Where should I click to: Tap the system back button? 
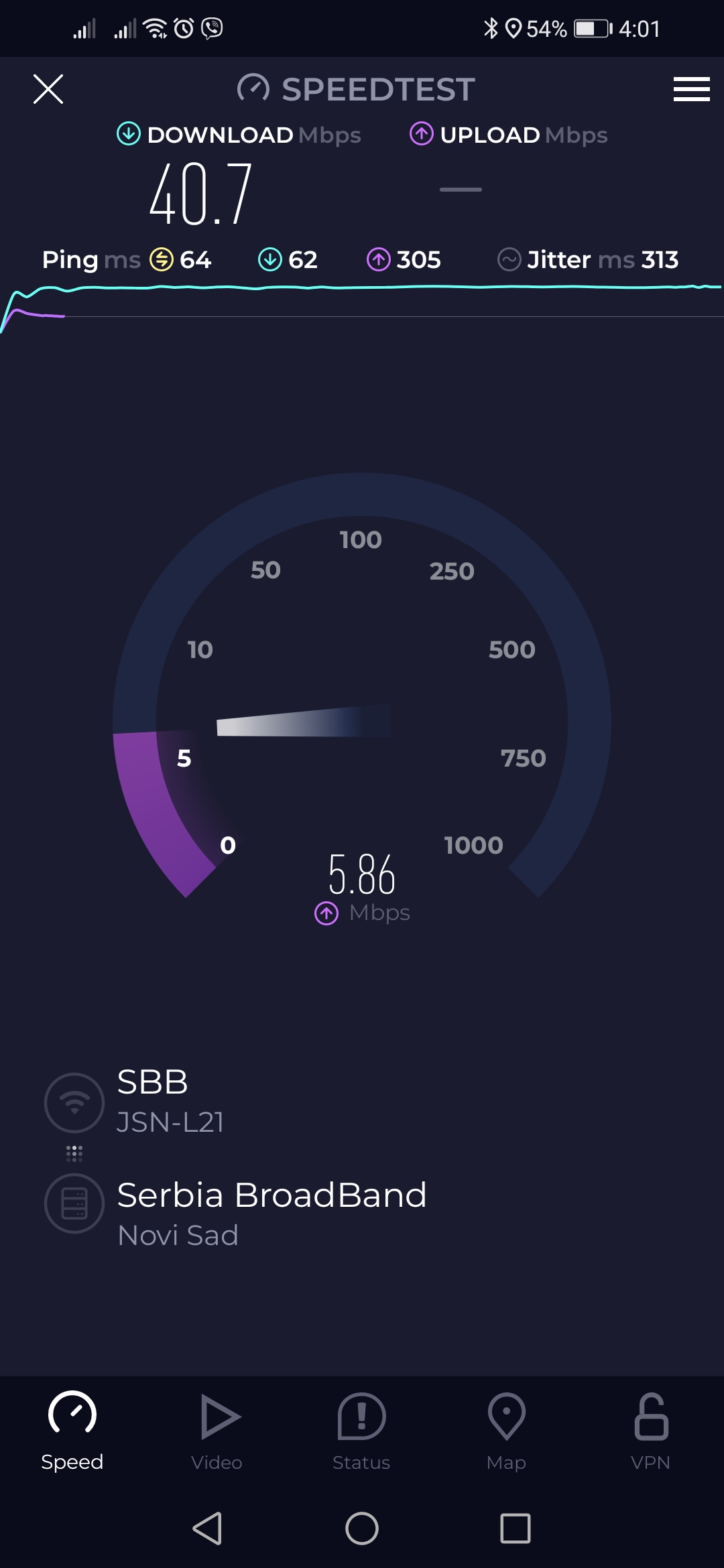[x=207, y=1528]
